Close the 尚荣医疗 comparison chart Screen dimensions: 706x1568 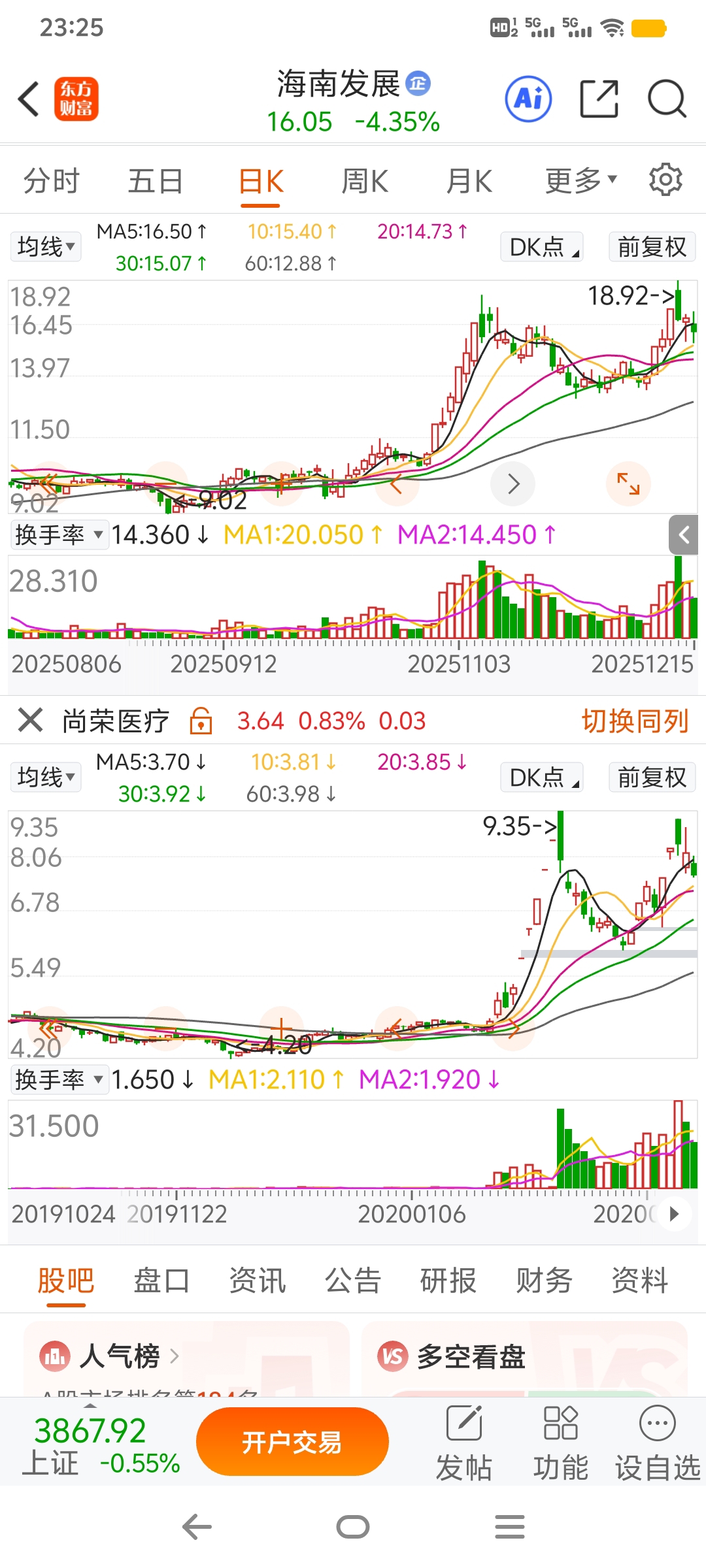pos(30,721)
